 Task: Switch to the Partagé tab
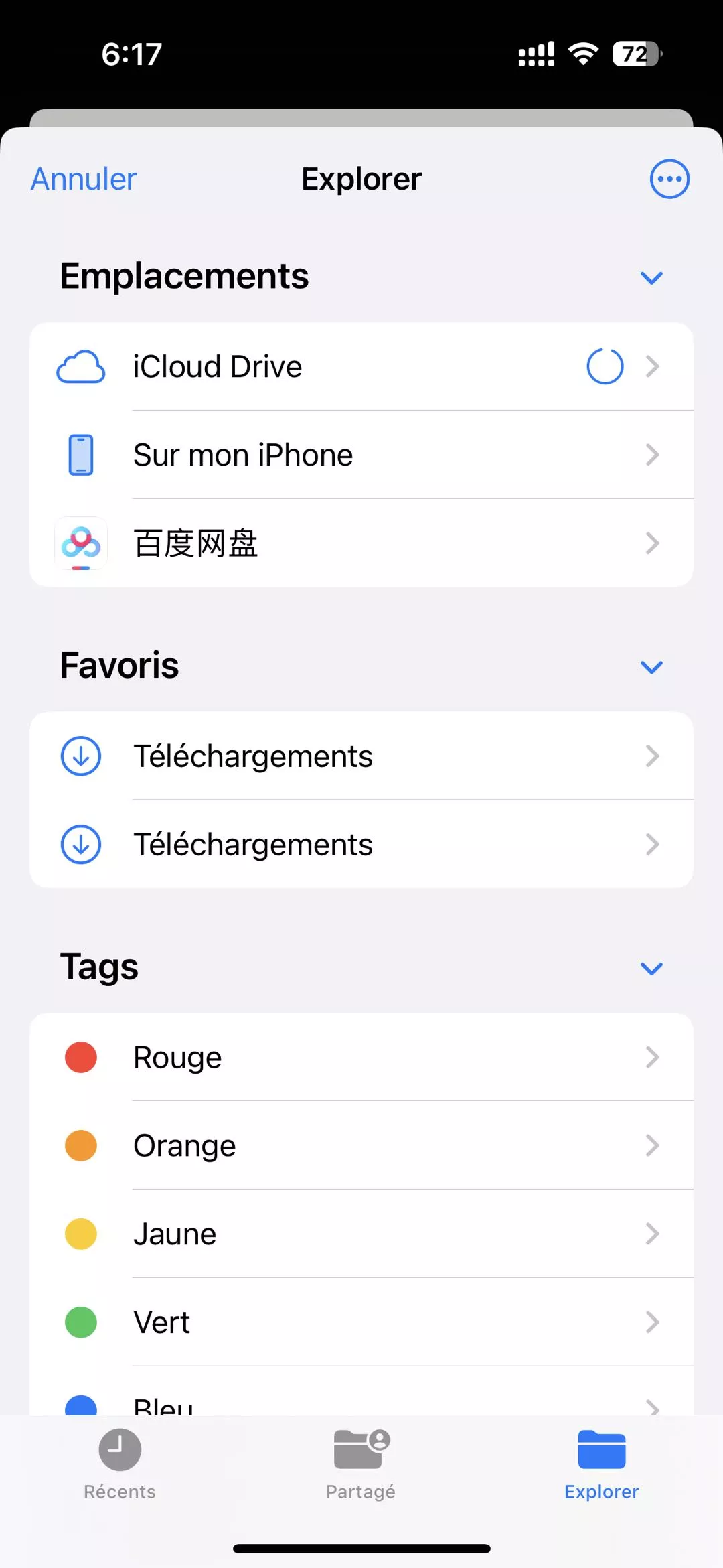tap(361, 1467)
